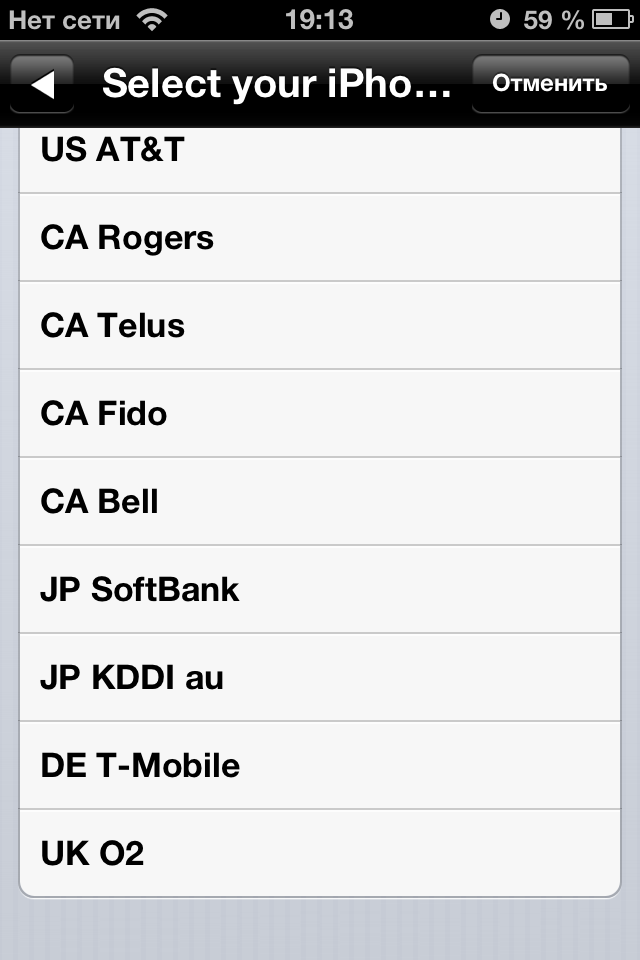The width and height of the screenshot is (640, 960).
Task: Select CA Bell carrier
Action: click(320, 502)
